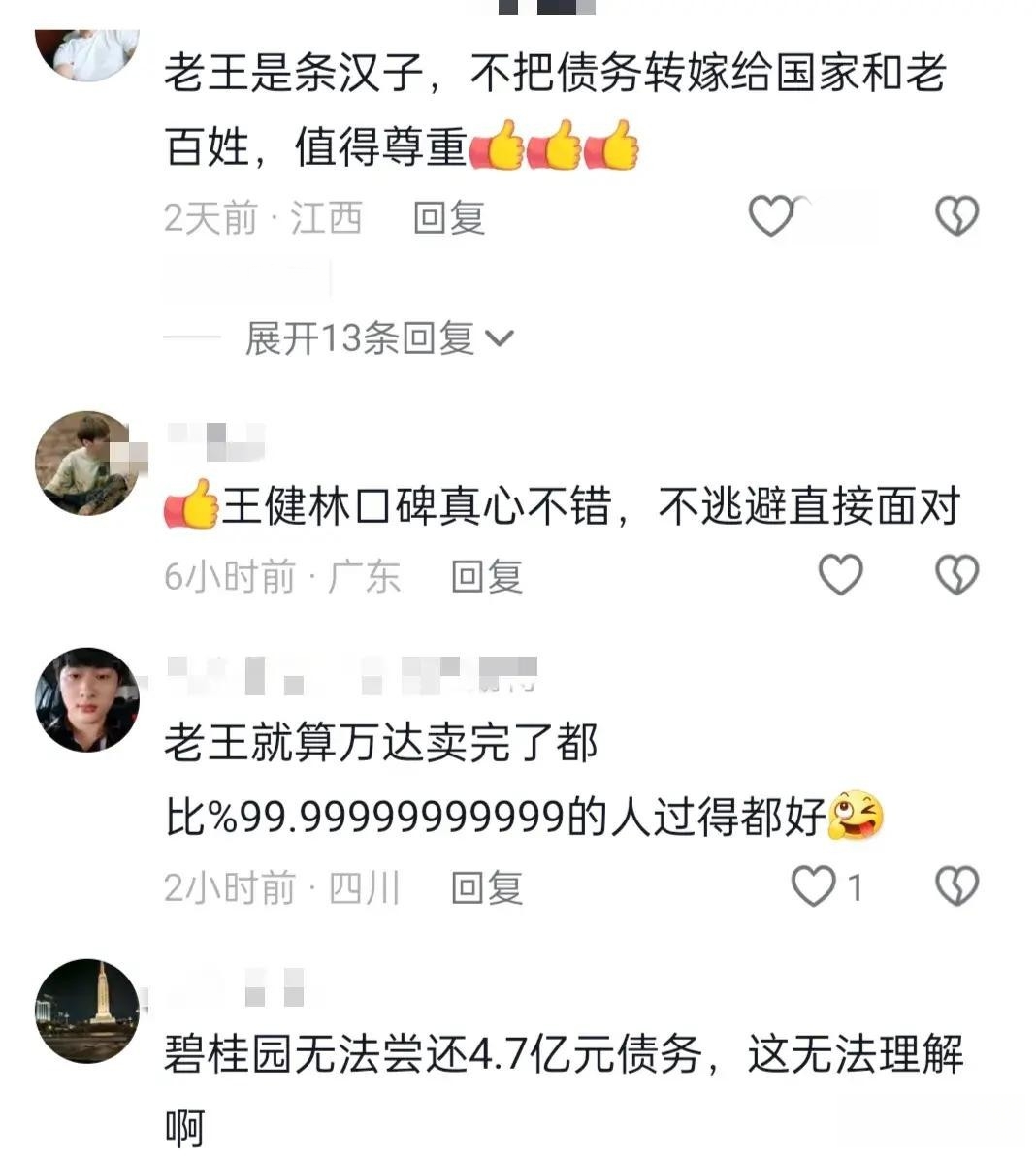This screenshot has width=1036, height=1157.
Task: Like the Jiangxi comment about 老王是条汉子
Action: pos(772,216)
